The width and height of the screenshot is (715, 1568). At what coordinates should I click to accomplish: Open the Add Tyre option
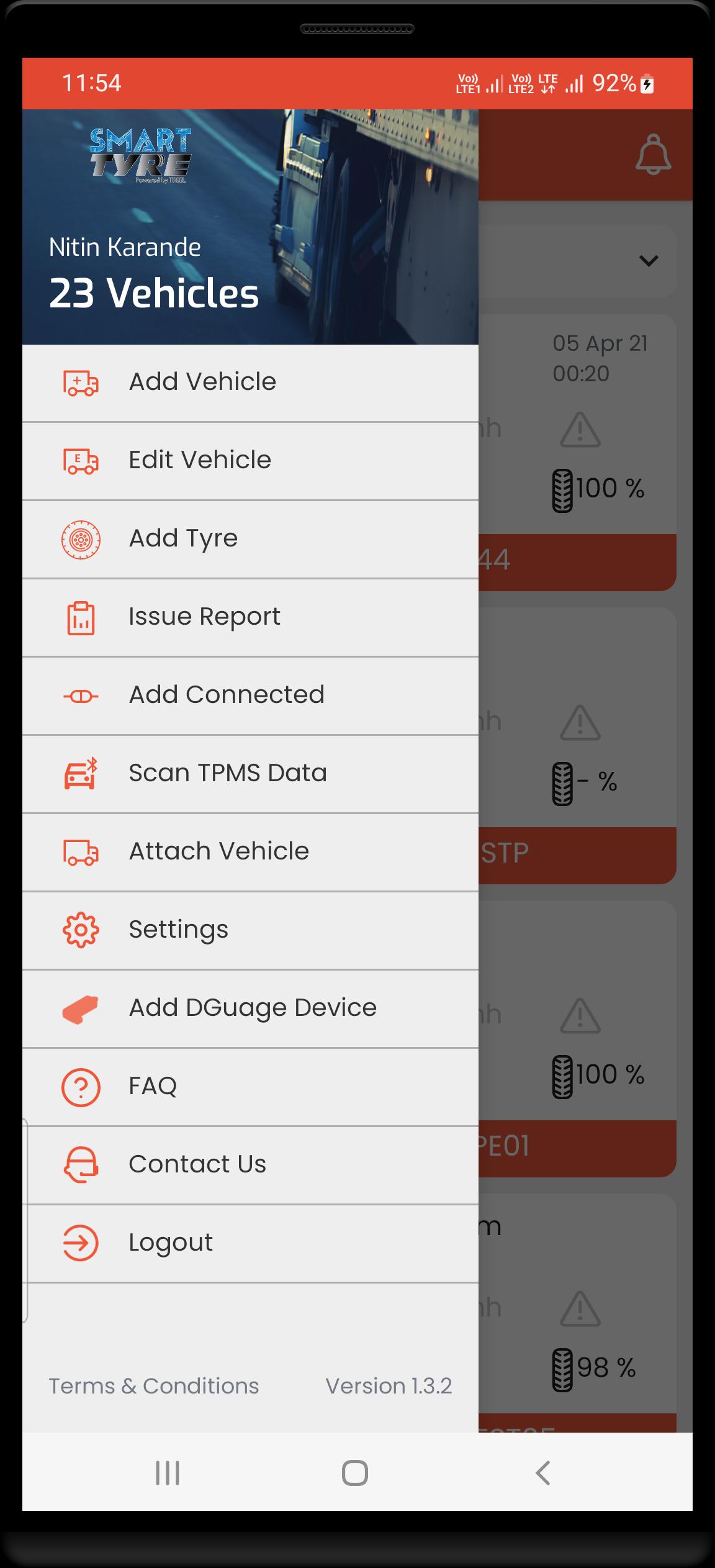point(250,539)
